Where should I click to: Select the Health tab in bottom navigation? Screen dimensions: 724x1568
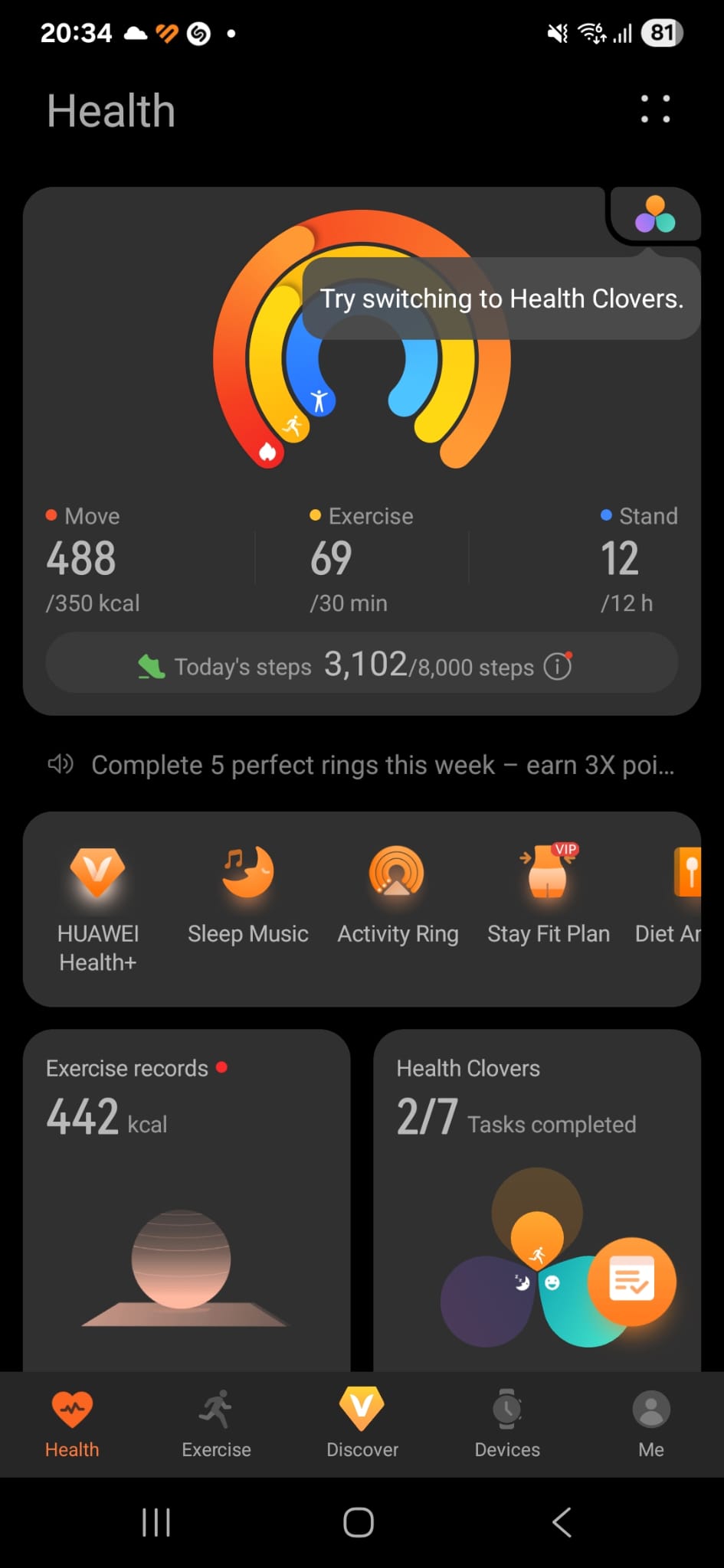(72, 1423)
